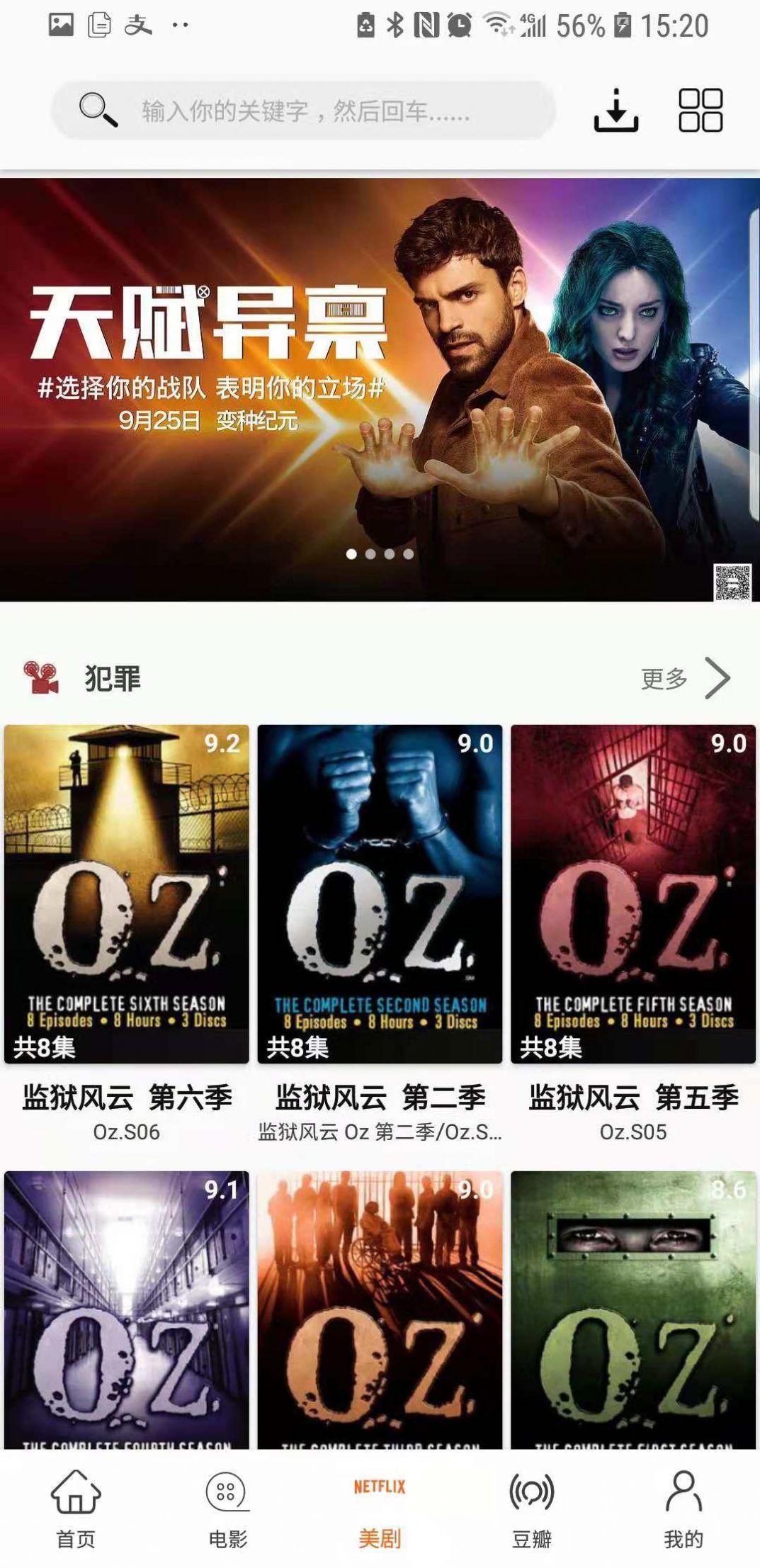Select the 美剧 tab
This screenshot has height=1568, width=760.
click(x=380, y=1508)
